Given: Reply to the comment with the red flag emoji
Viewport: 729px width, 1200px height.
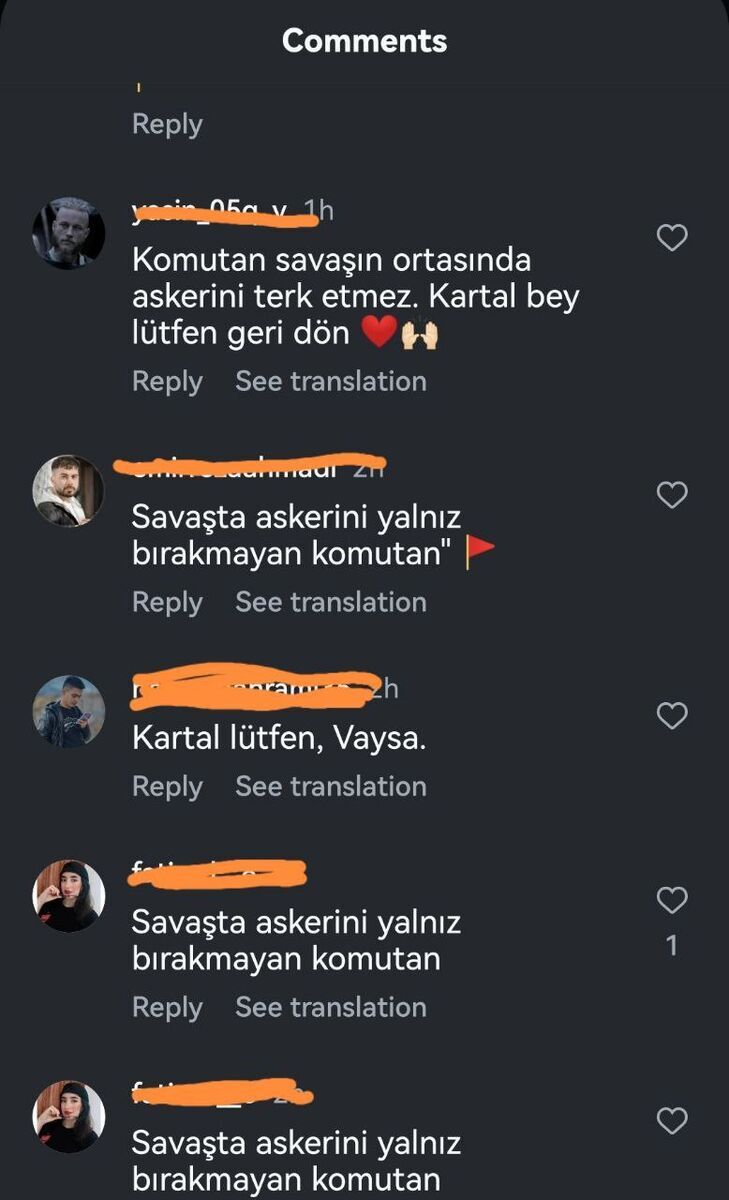Looking at the screenshot, I should 167,602.
